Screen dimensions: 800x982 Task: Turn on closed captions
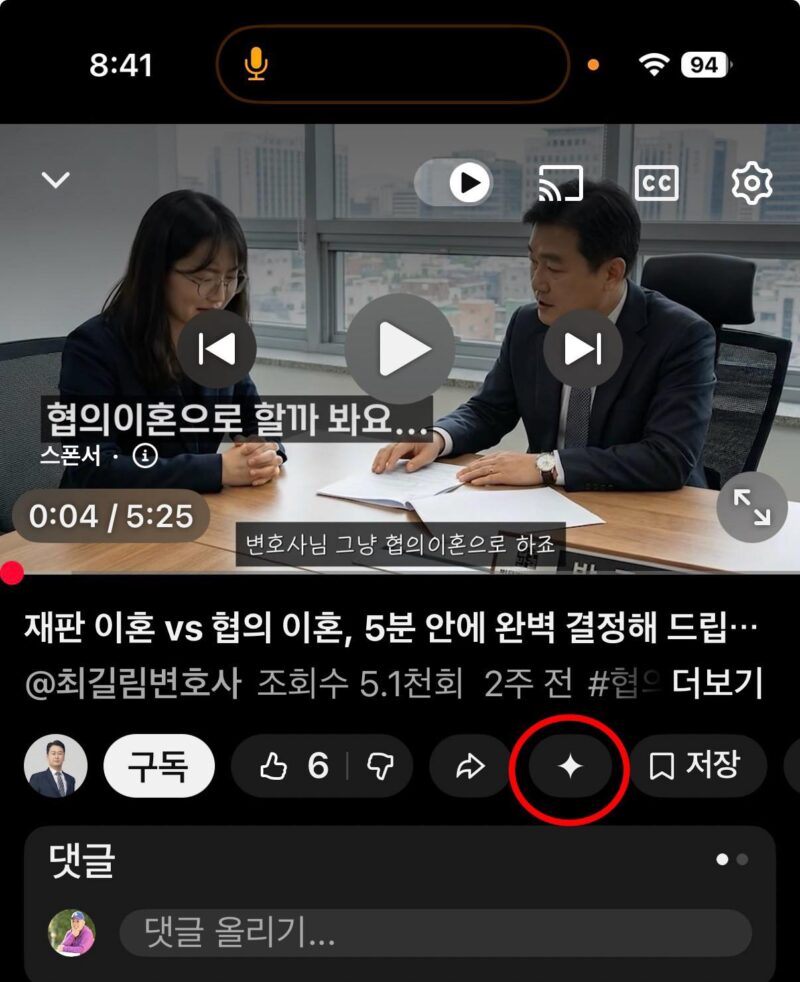[657, 183]
